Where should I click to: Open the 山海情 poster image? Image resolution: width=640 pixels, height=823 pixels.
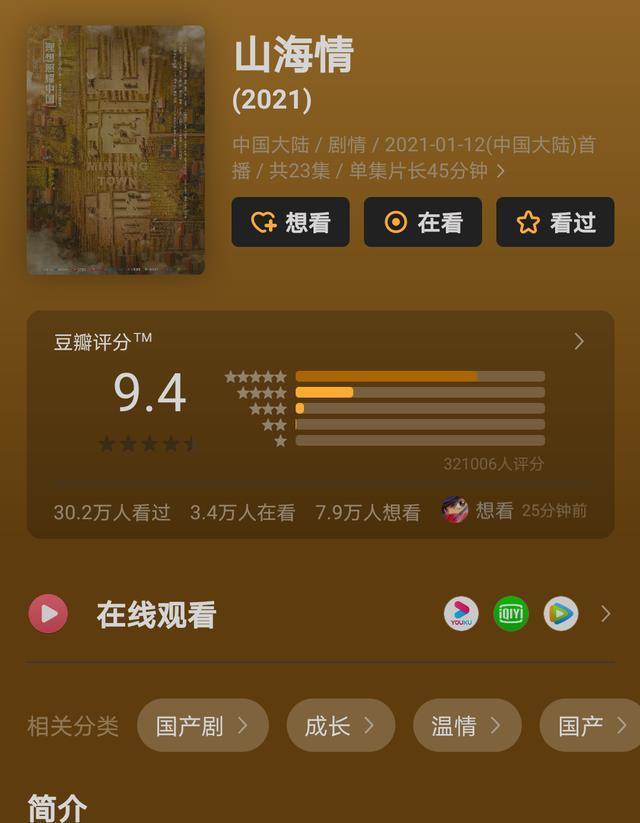coord(115,150)
